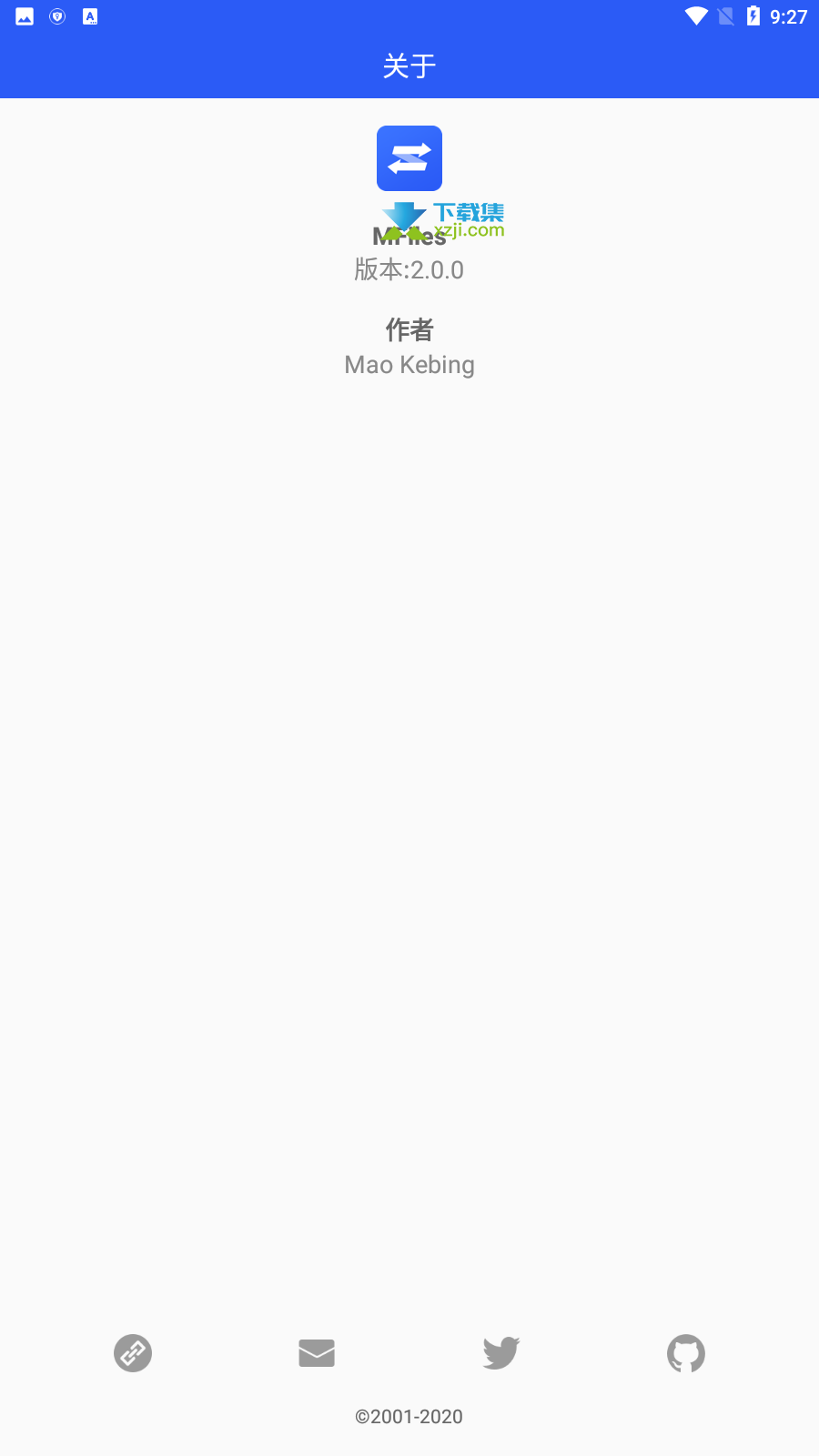Open the author's Twitter profile
The image size is (819, 1456).
(x=501, y=1353)
